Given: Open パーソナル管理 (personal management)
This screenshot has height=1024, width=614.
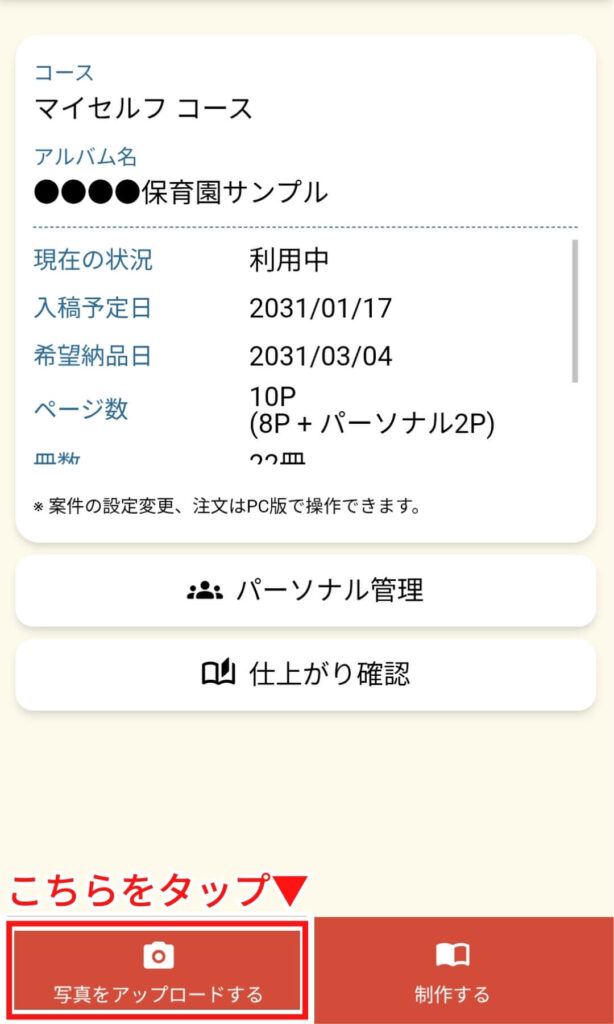Looking at the screenshot, I should [x=306, y=590].
